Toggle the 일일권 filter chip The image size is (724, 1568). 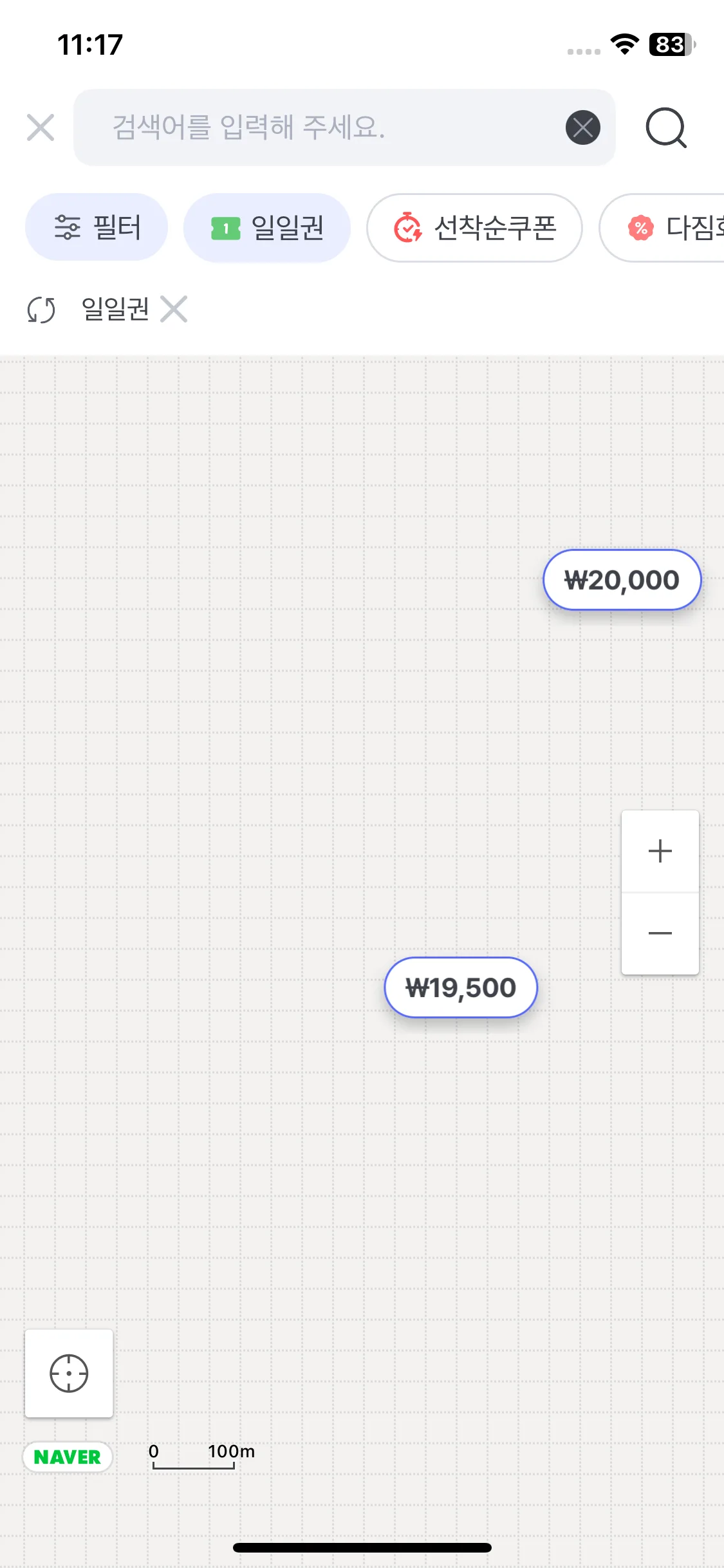click(267, 227)
